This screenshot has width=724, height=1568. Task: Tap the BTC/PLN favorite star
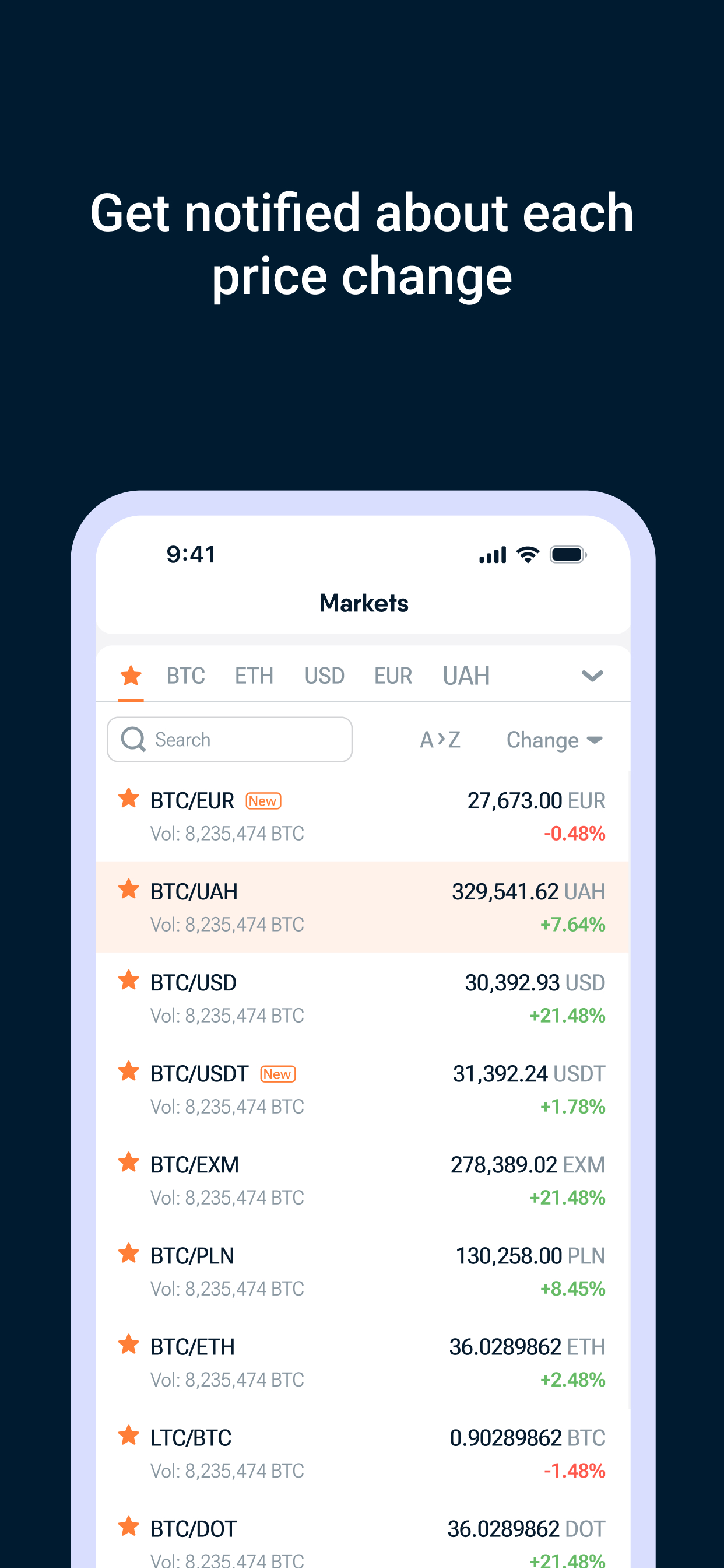[128, 1255]
